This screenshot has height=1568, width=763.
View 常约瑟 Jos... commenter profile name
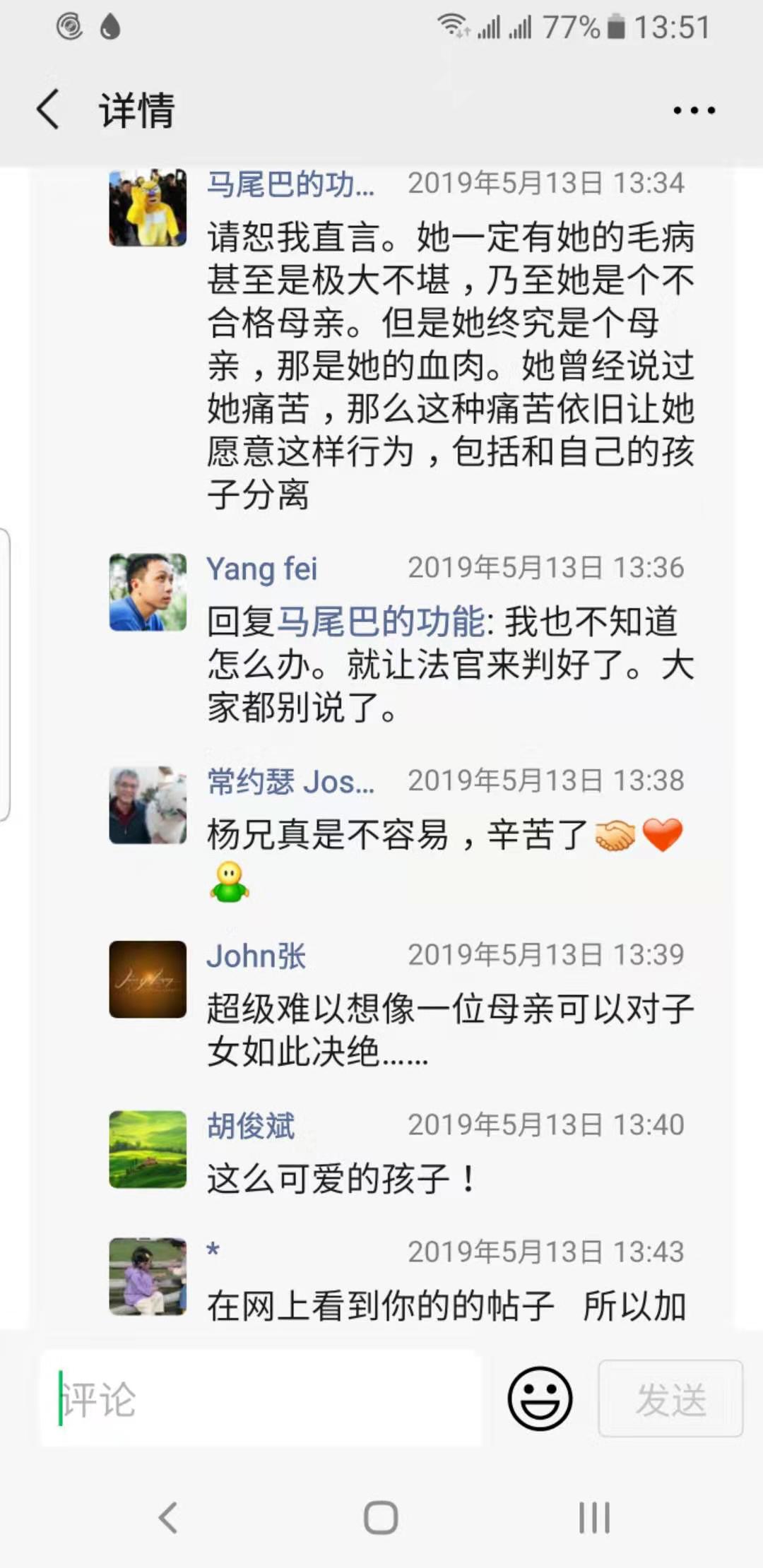point(290,782)
